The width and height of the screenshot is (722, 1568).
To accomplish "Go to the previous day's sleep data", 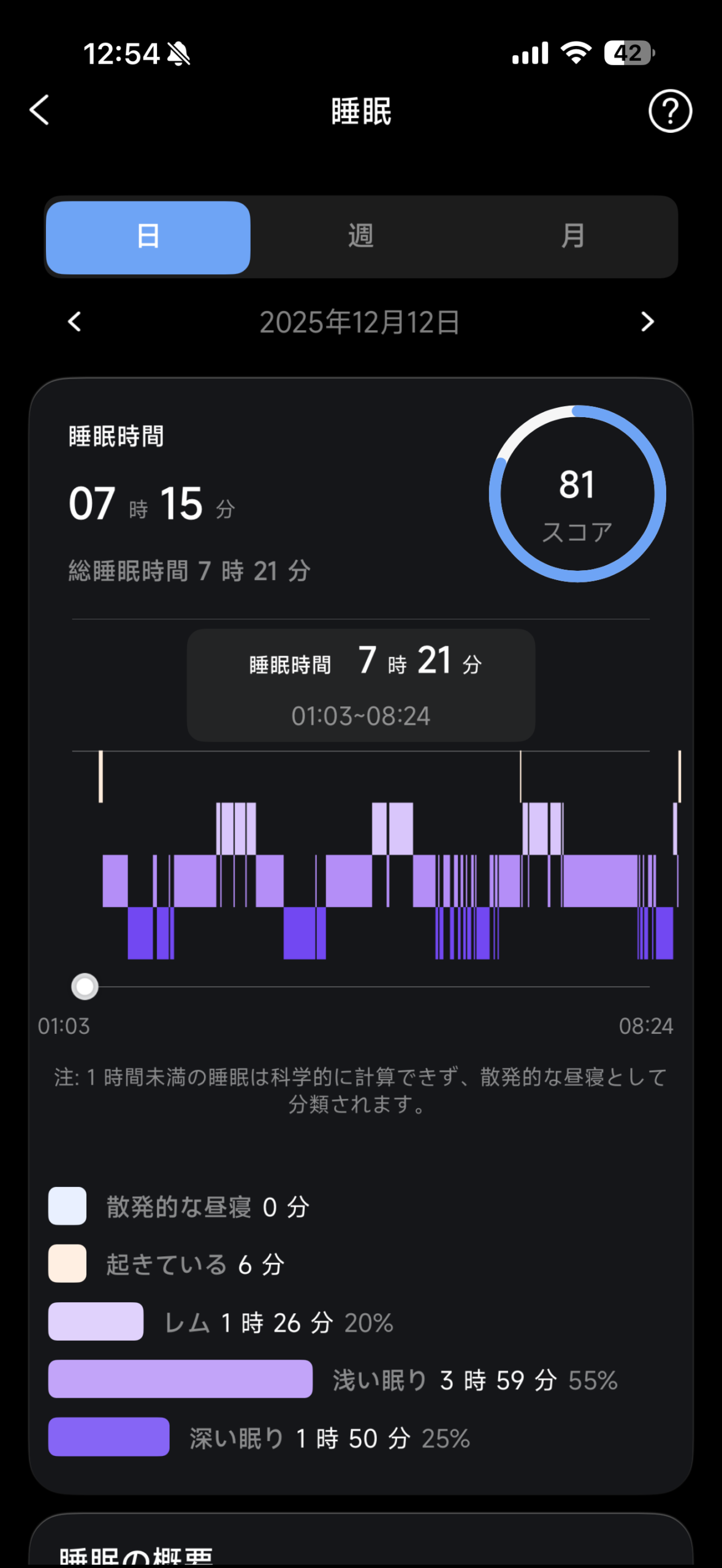I will point(75,322).
